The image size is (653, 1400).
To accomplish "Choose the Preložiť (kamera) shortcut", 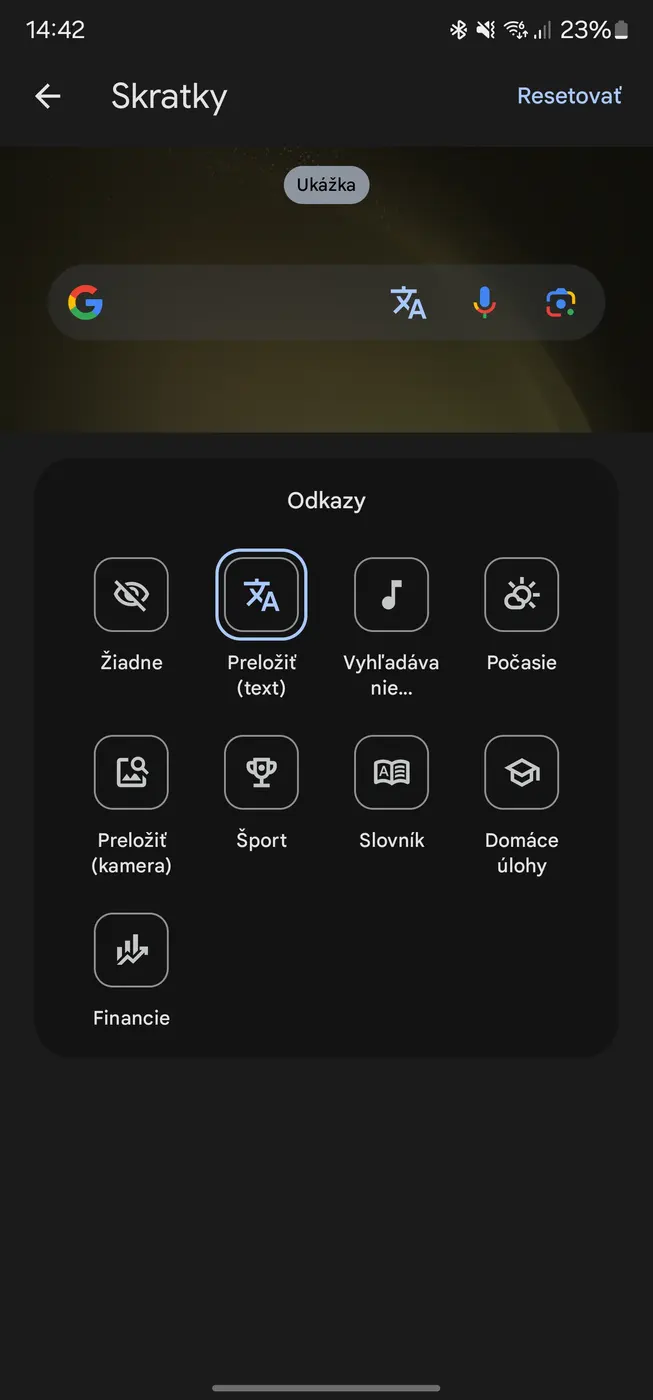I will [131, 772].
